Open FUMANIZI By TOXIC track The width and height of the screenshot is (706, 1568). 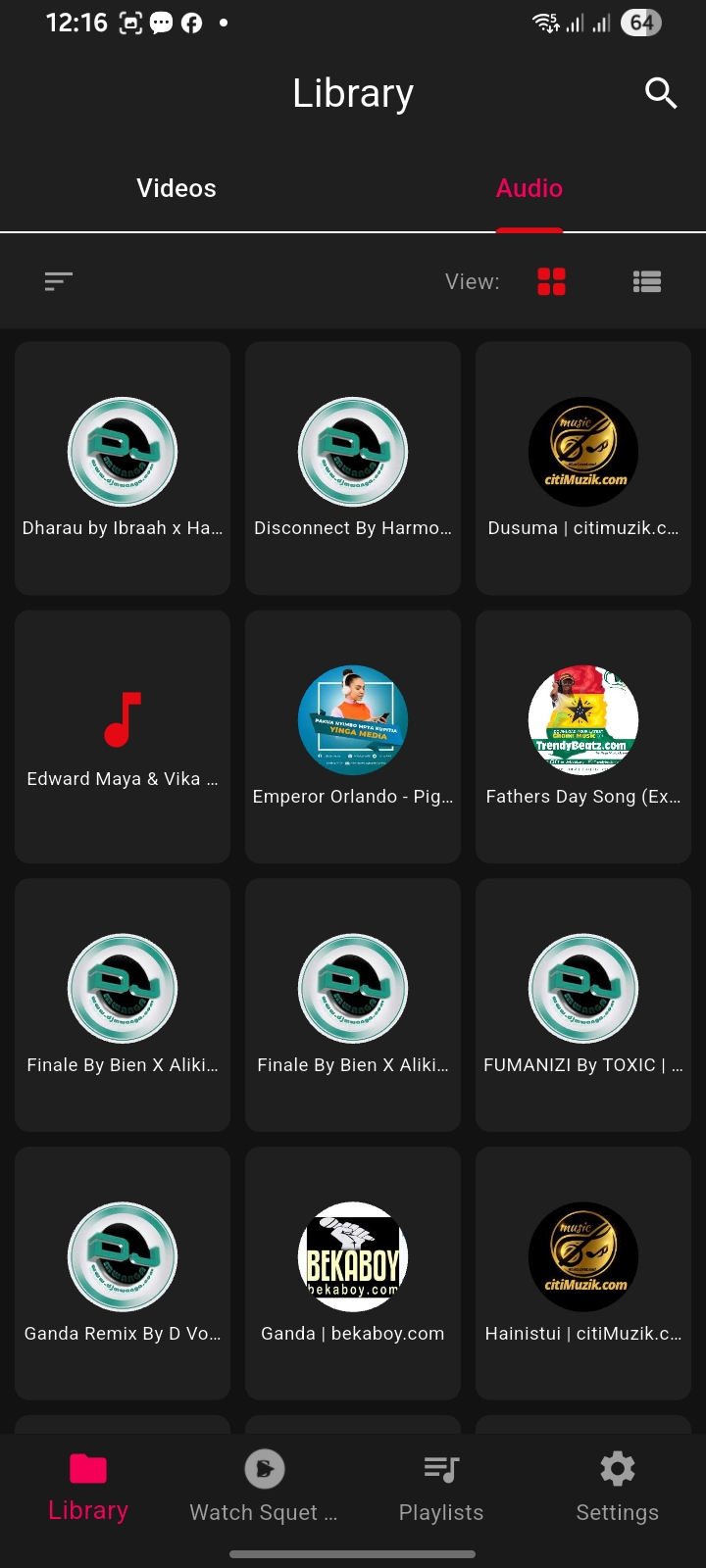(x=583, y=1005)
